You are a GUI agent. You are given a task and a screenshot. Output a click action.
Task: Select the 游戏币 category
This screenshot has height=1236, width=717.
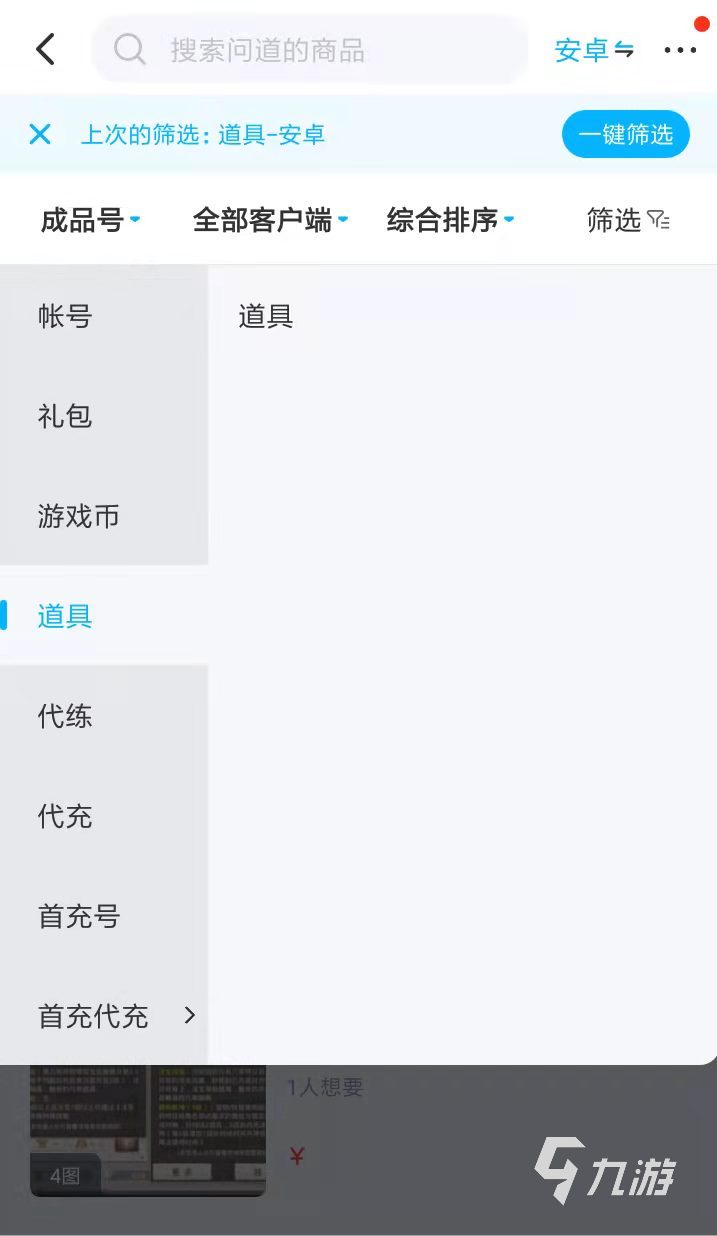tap(104, 516)
